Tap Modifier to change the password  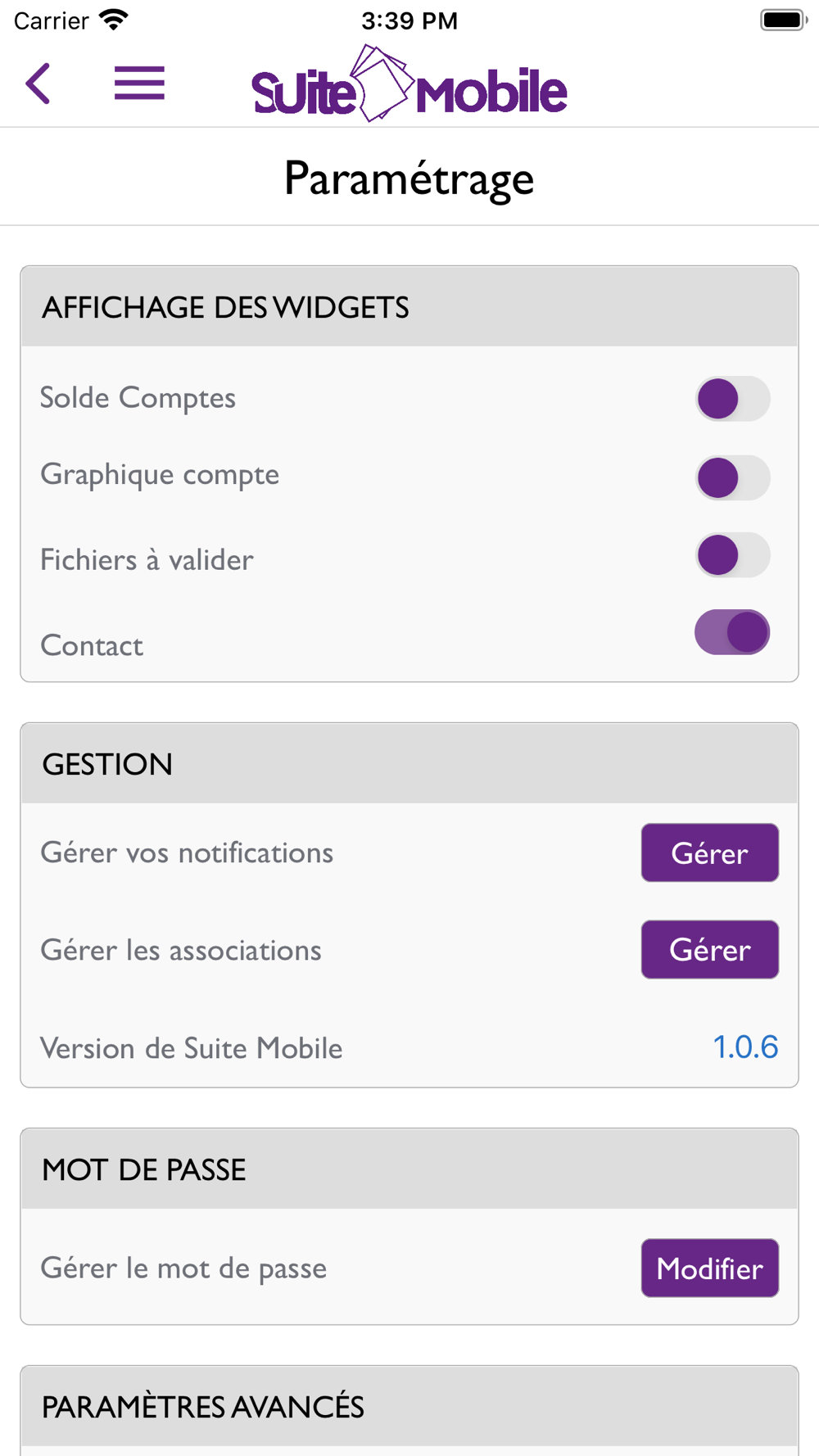tap(710, 1268)
